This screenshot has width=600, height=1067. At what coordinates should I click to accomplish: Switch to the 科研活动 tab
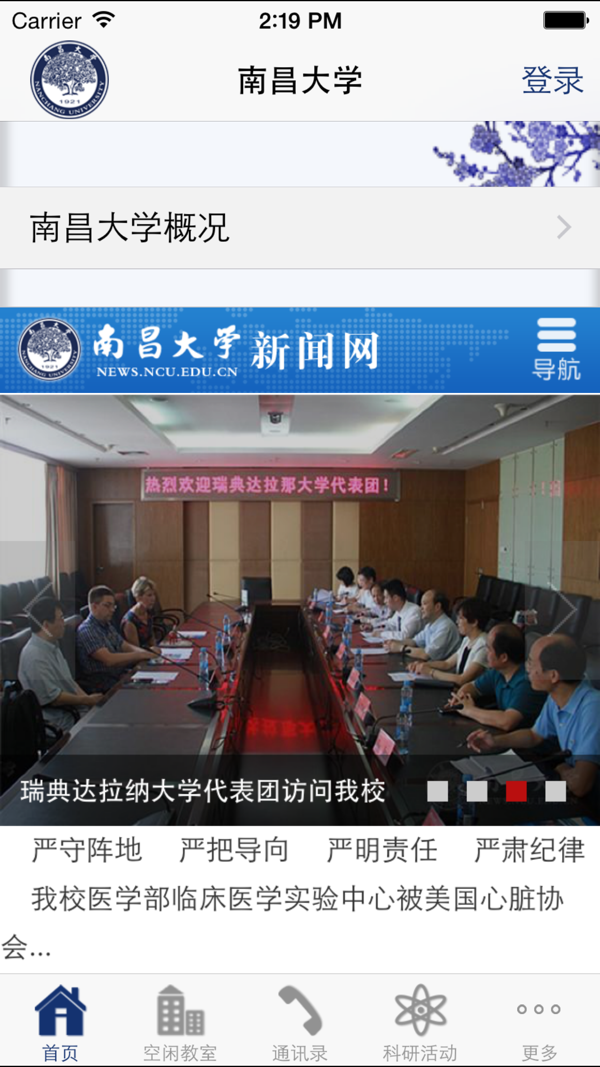pyautogui.click(x=420, y=1022)
